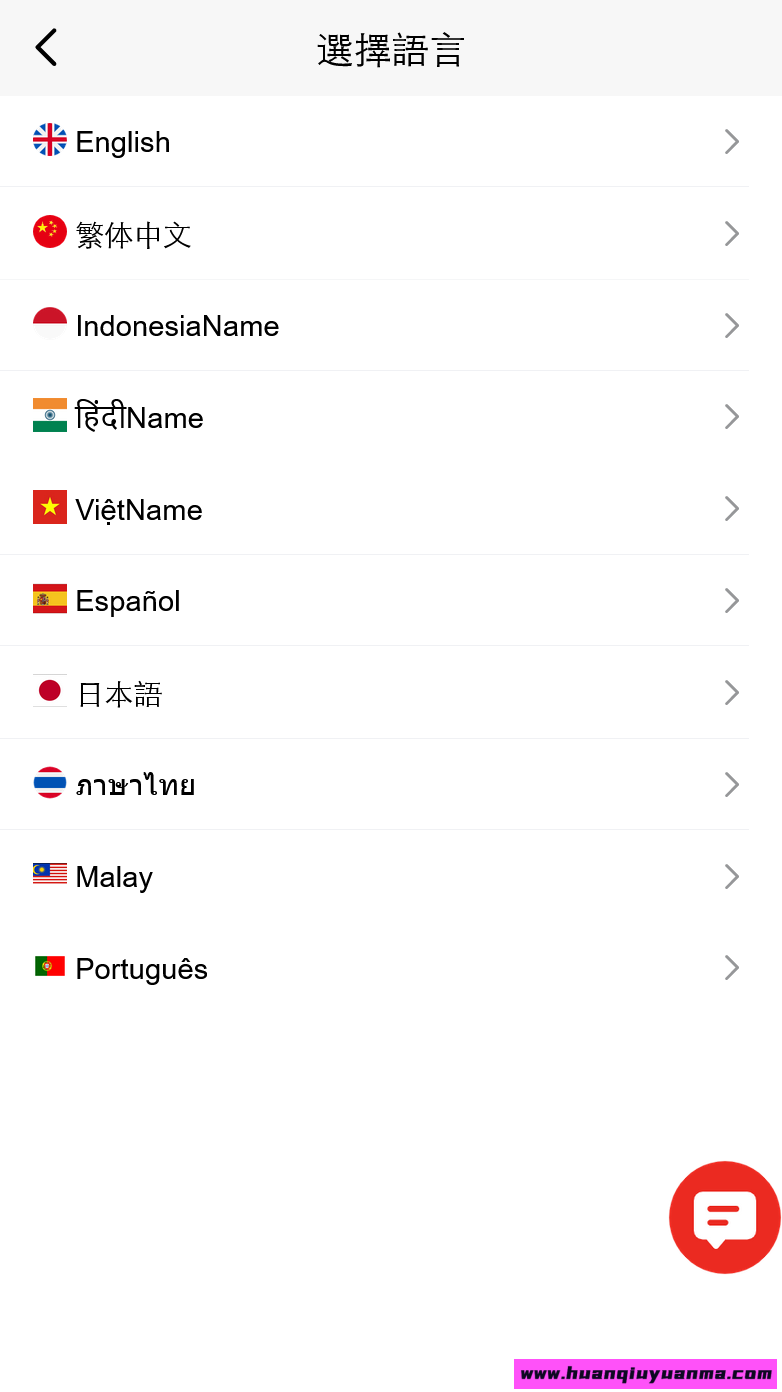Set the language to Português
This screenshot has height=1392, width=782.
(374, 968)
